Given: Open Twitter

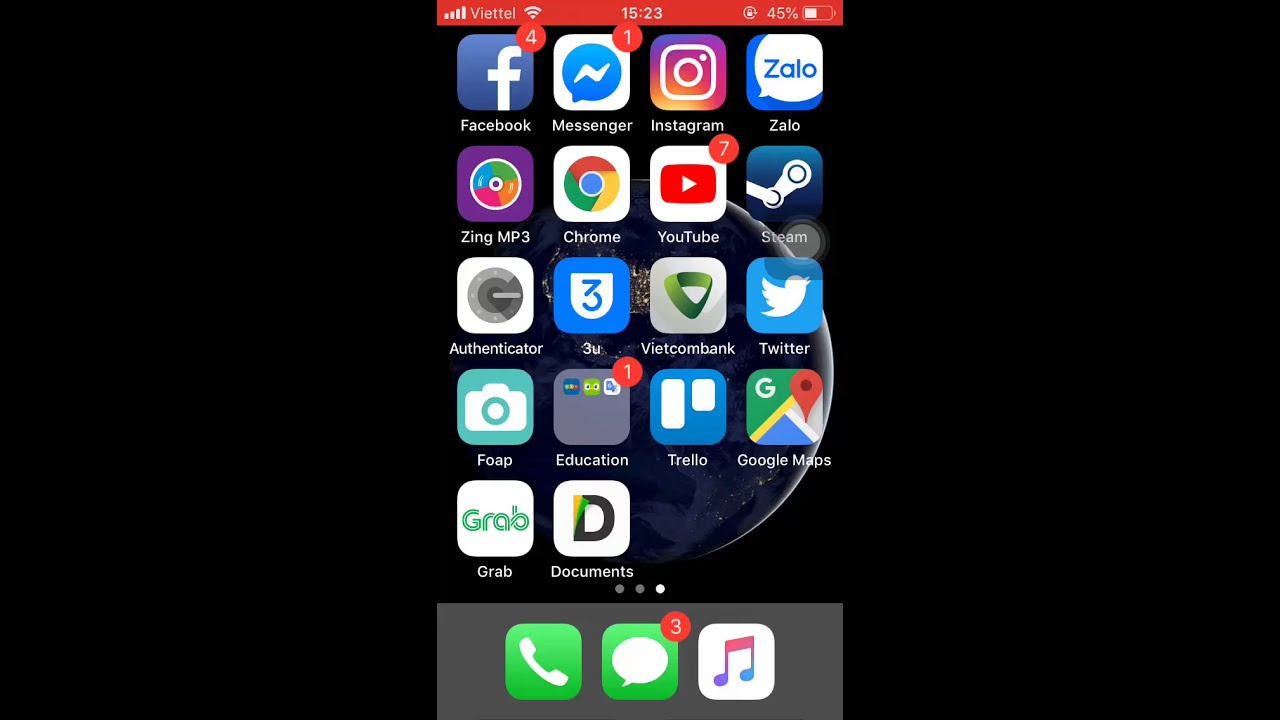Looking at the screenshot, I should tap(784, 296).
